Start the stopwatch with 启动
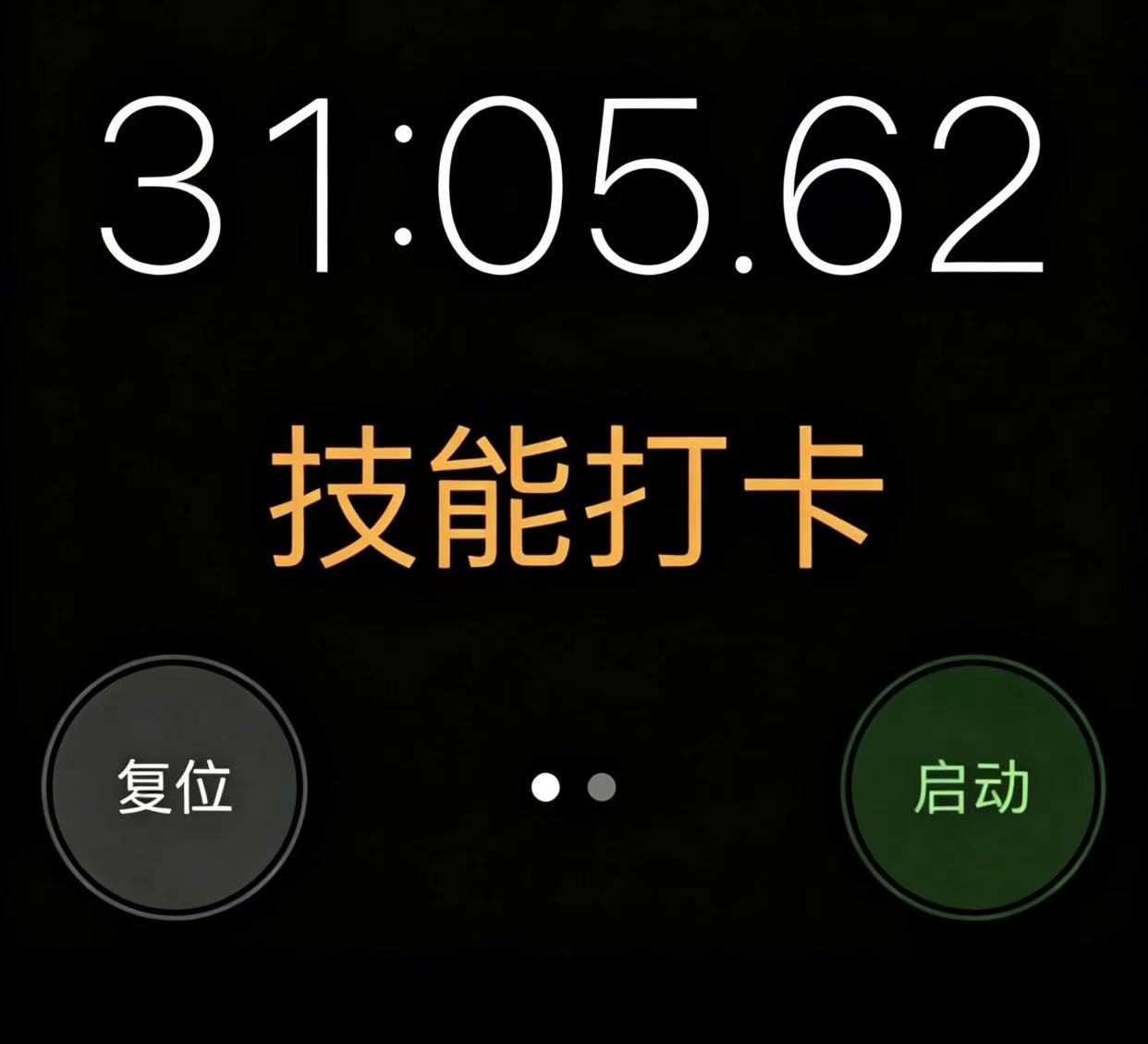The height and width of the screenshot is (1044, 1148). point(972,786)
